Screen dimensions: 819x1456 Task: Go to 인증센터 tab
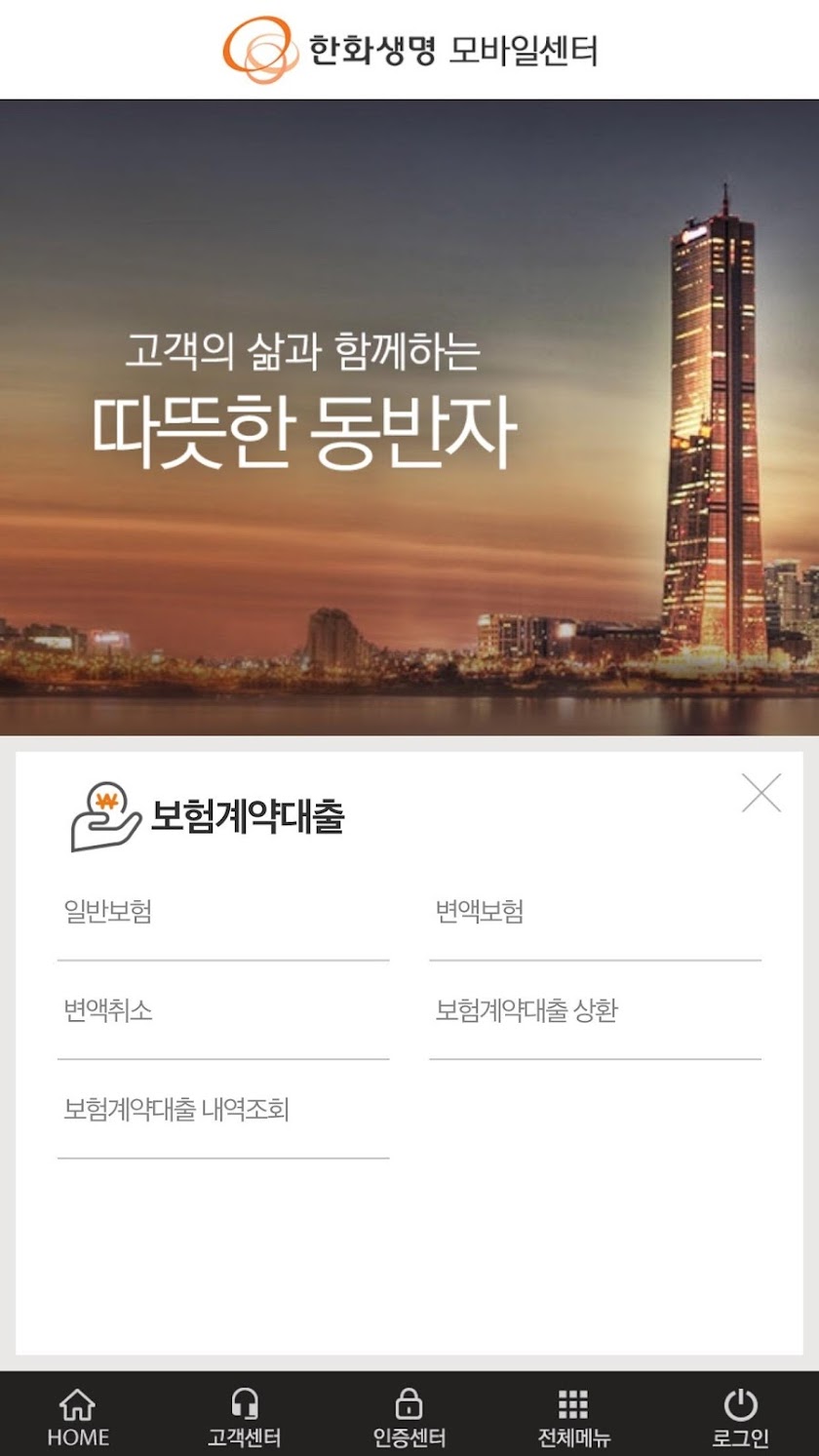(409, 1417)
